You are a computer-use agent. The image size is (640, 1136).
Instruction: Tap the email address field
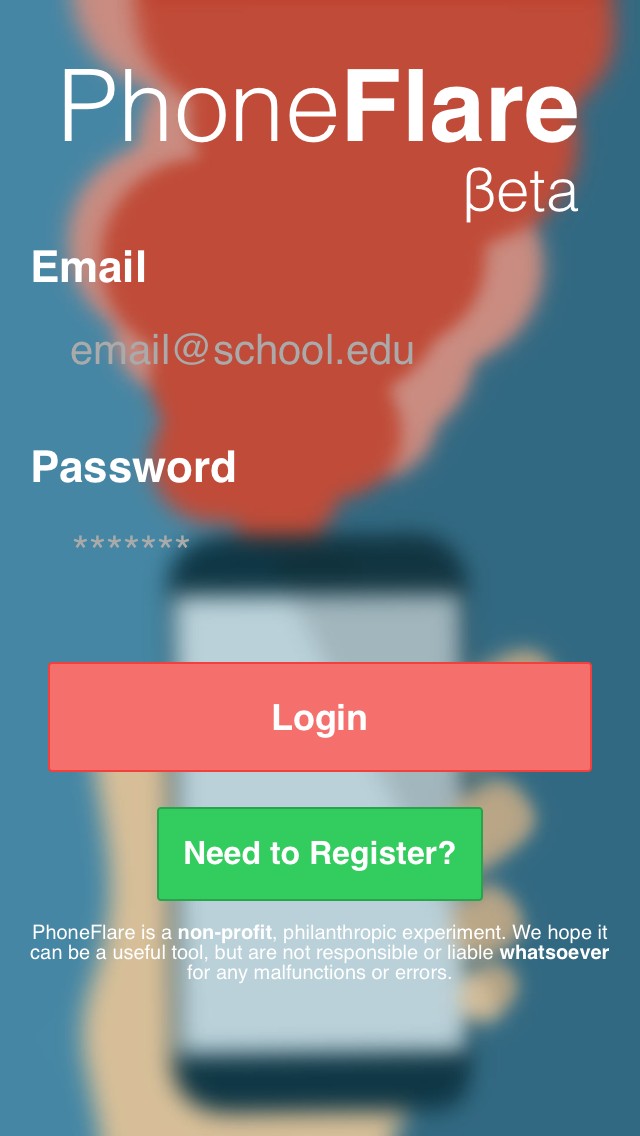319,351
